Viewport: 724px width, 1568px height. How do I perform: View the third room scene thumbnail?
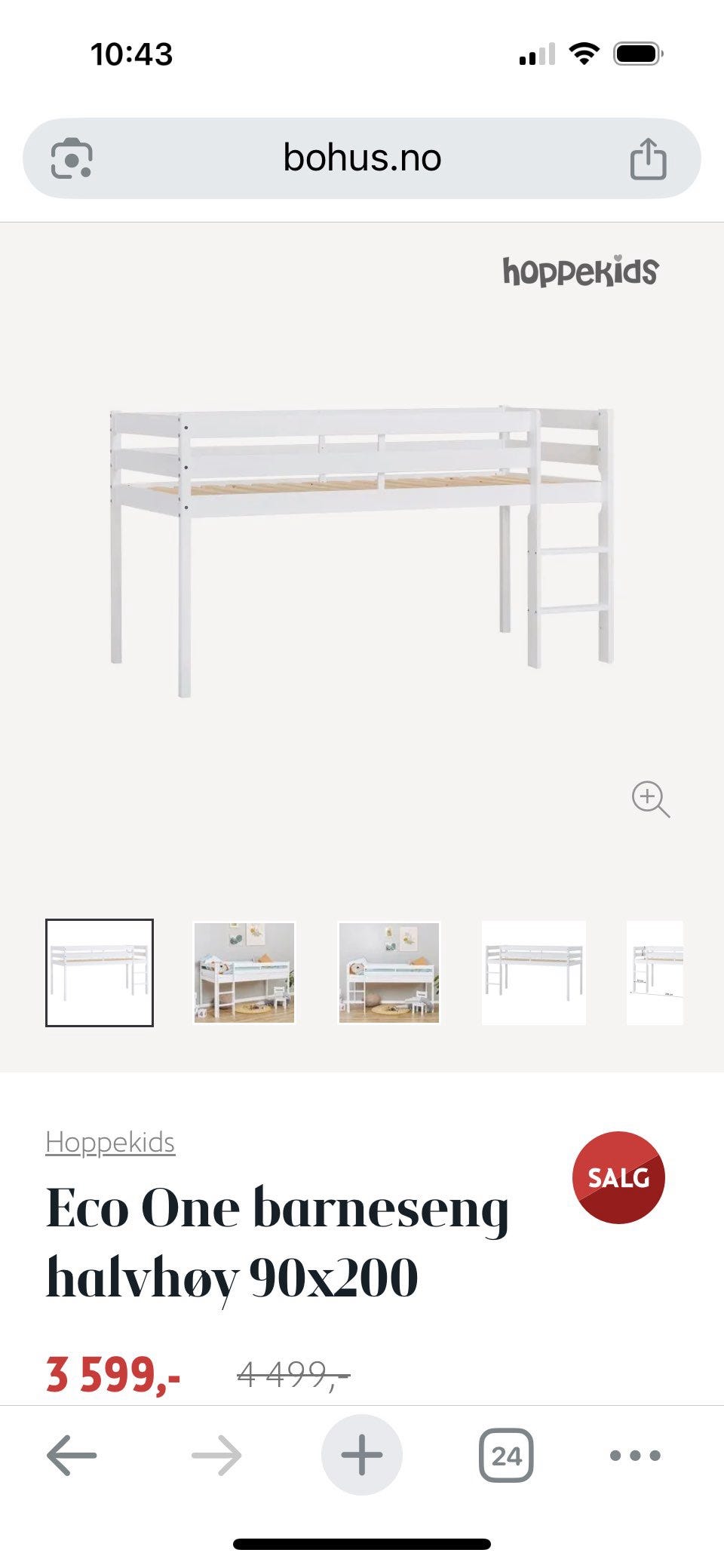point(389,973)
